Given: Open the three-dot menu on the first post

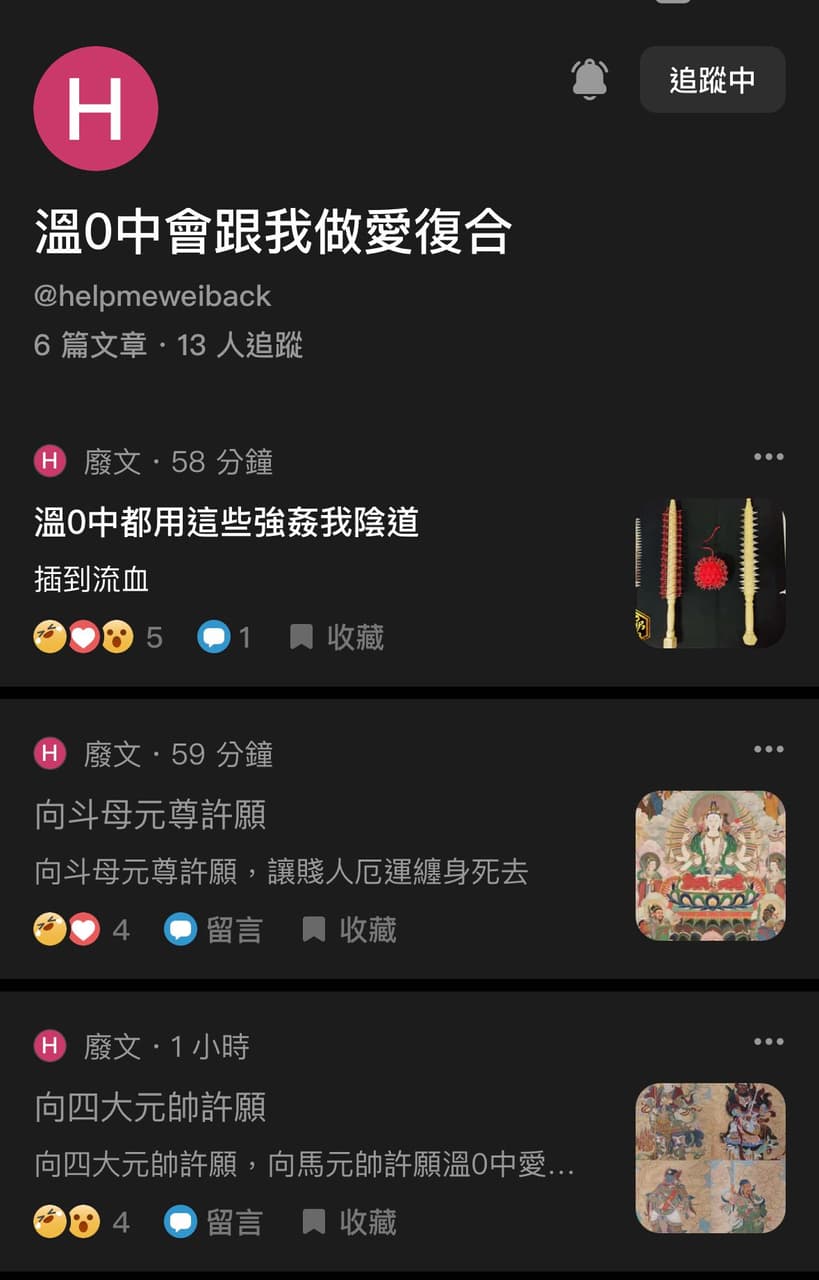Looking at the screenshot, I should tap(768, 454).
